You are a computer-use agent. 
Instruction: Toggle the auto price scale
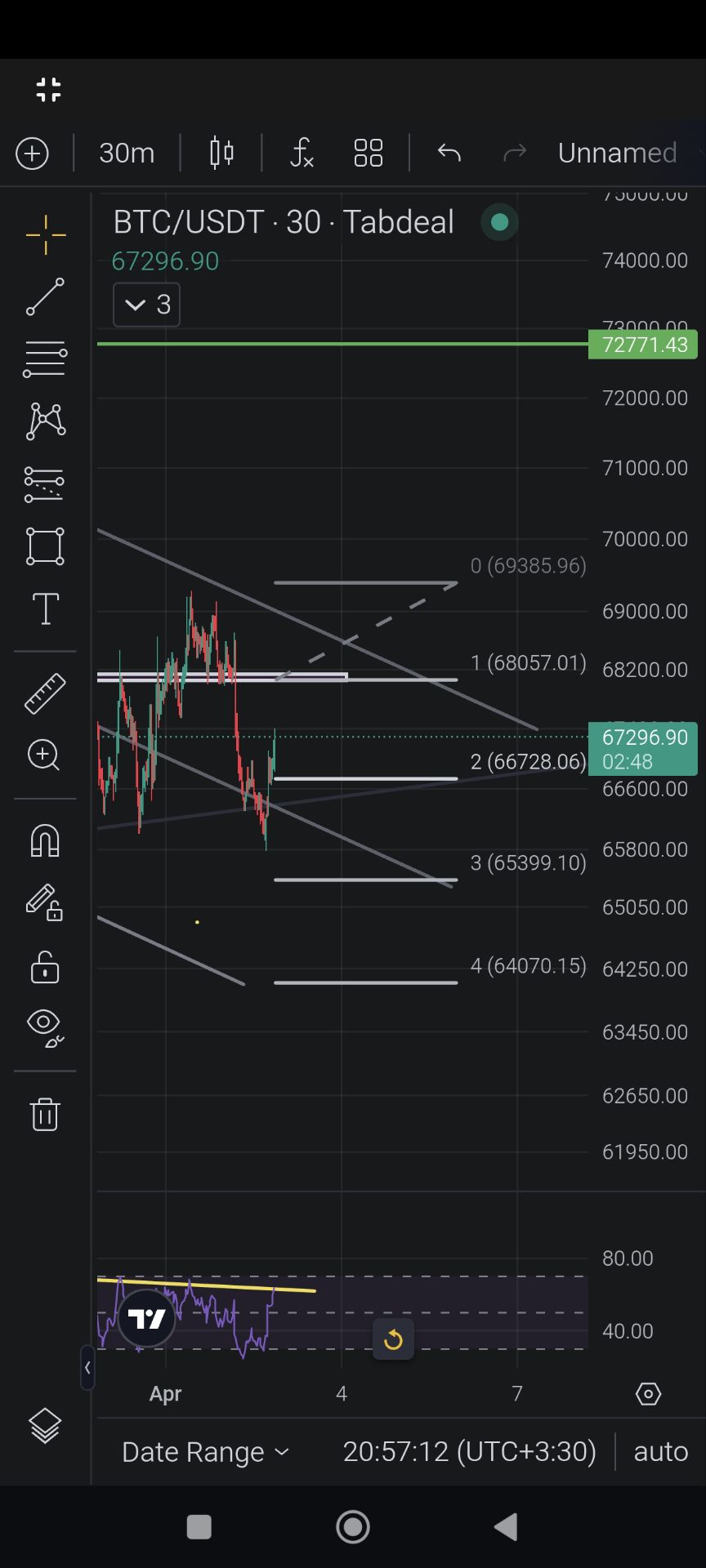point(660,1451)
